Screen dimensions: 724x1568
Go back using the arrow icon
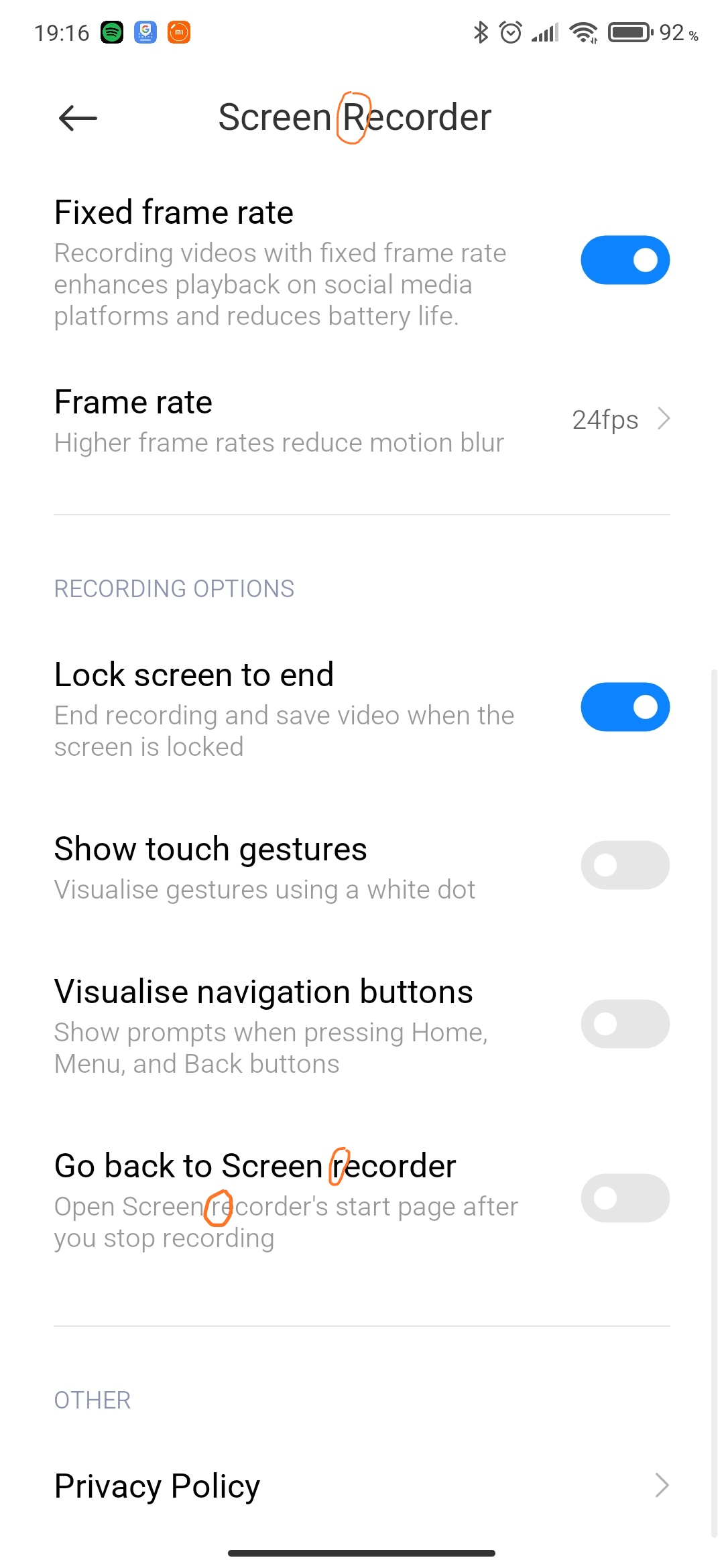coord(78,119)
